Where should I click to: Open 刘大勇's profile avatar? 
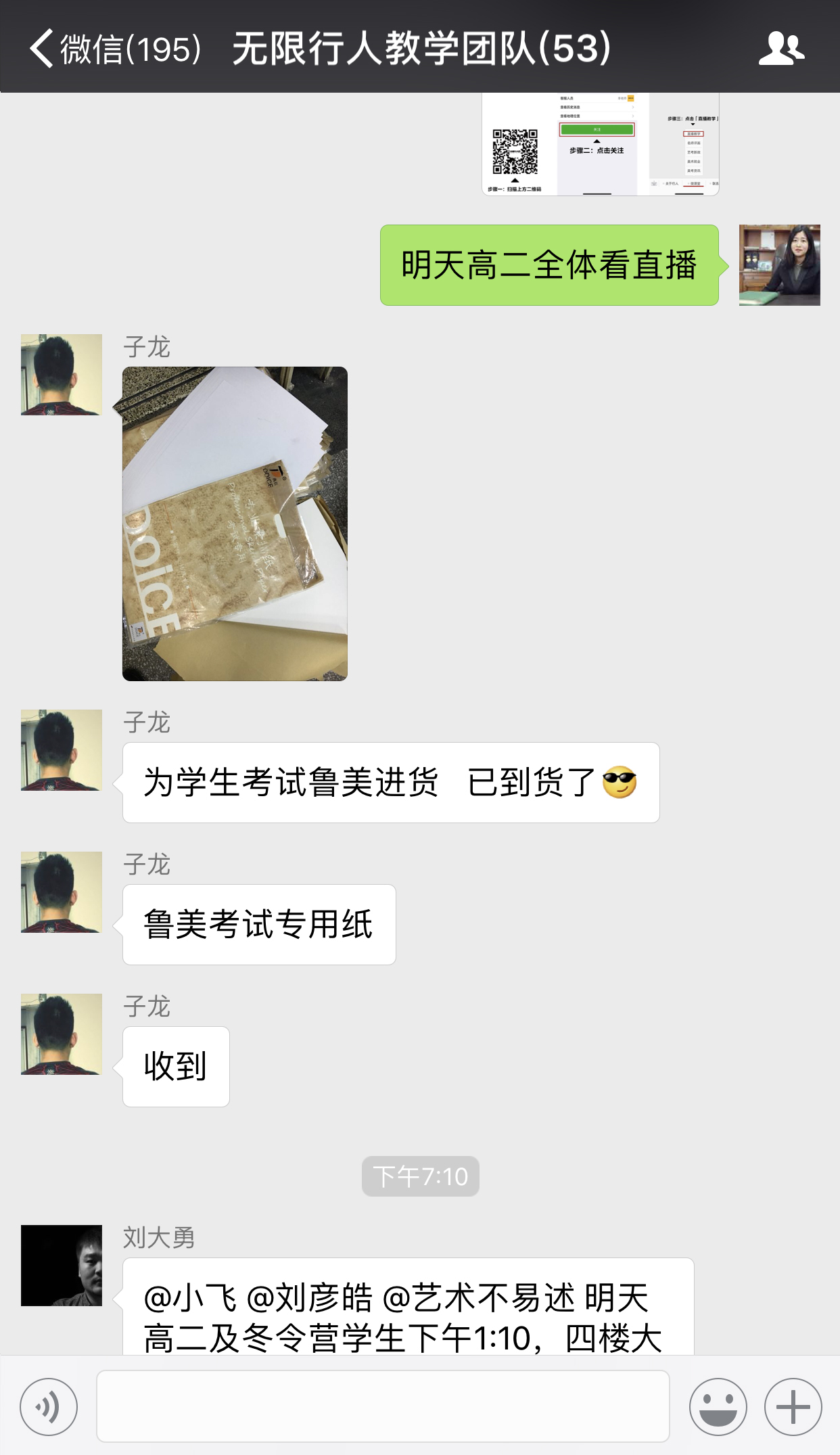click(62, 1265)
